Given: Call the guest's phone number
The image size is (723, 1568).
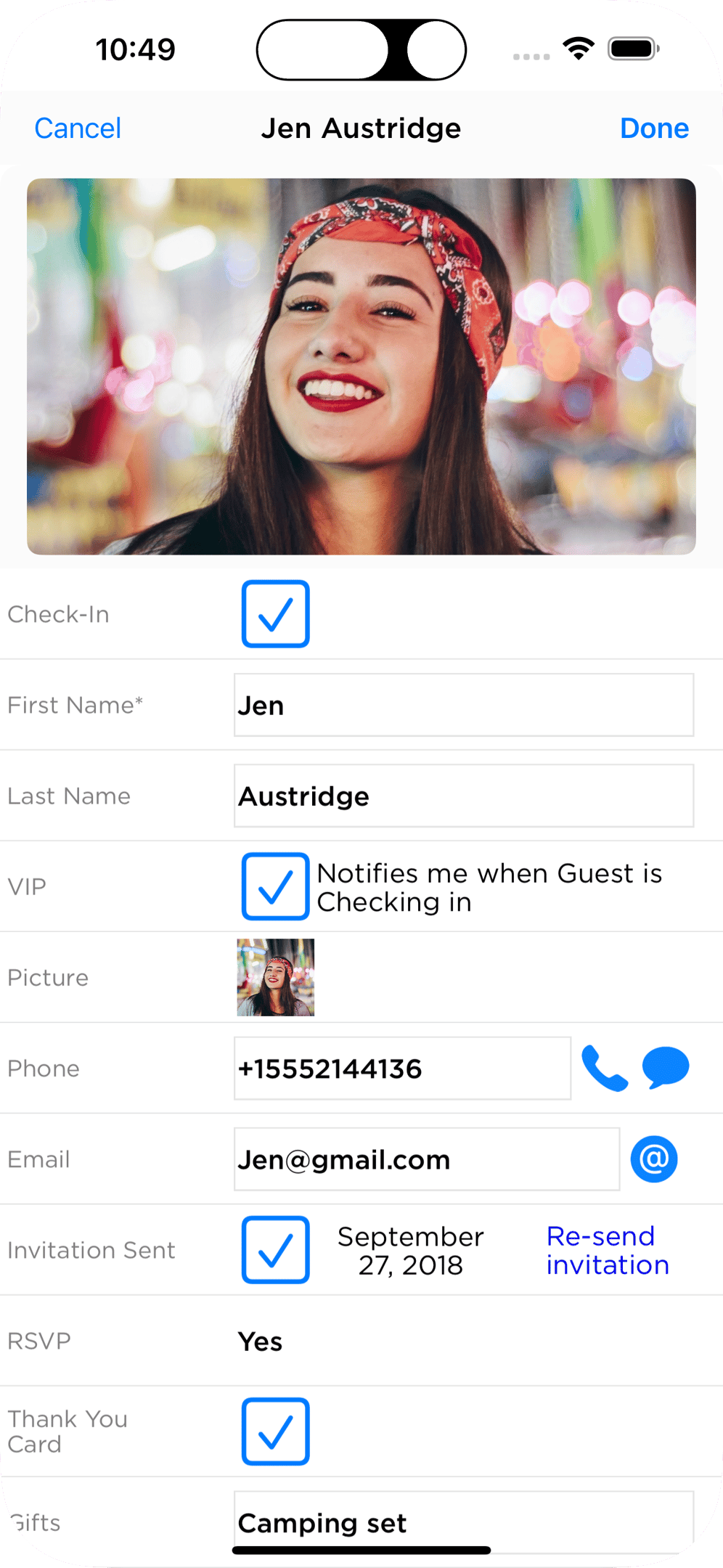Looking at the screenshot, I should click(604, 1069).
